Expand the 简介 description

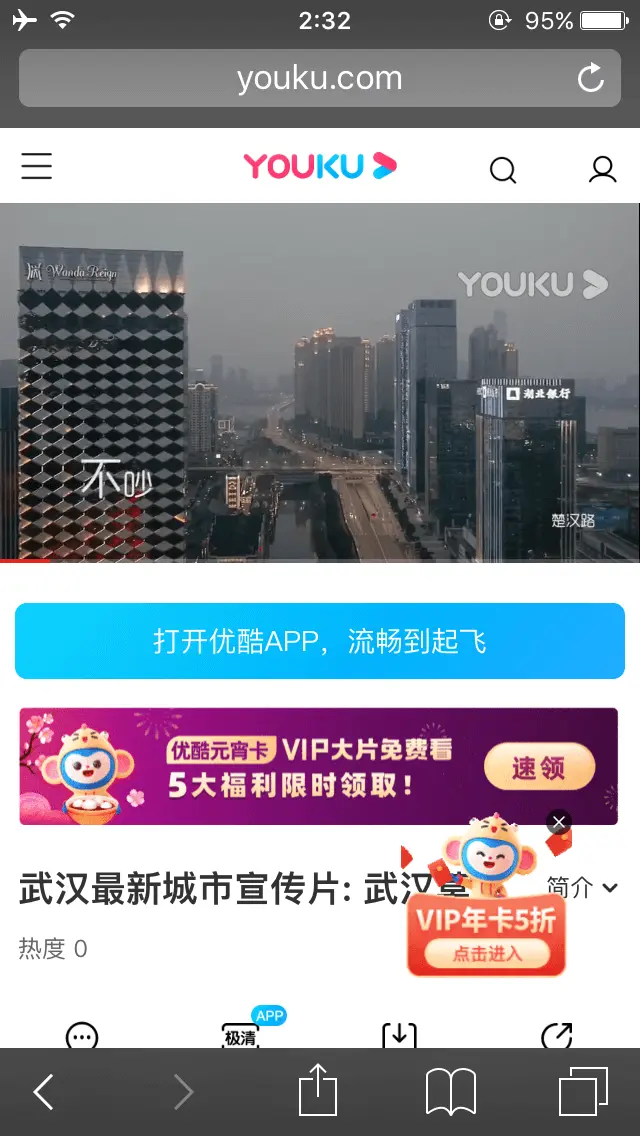tap(583, 887)
